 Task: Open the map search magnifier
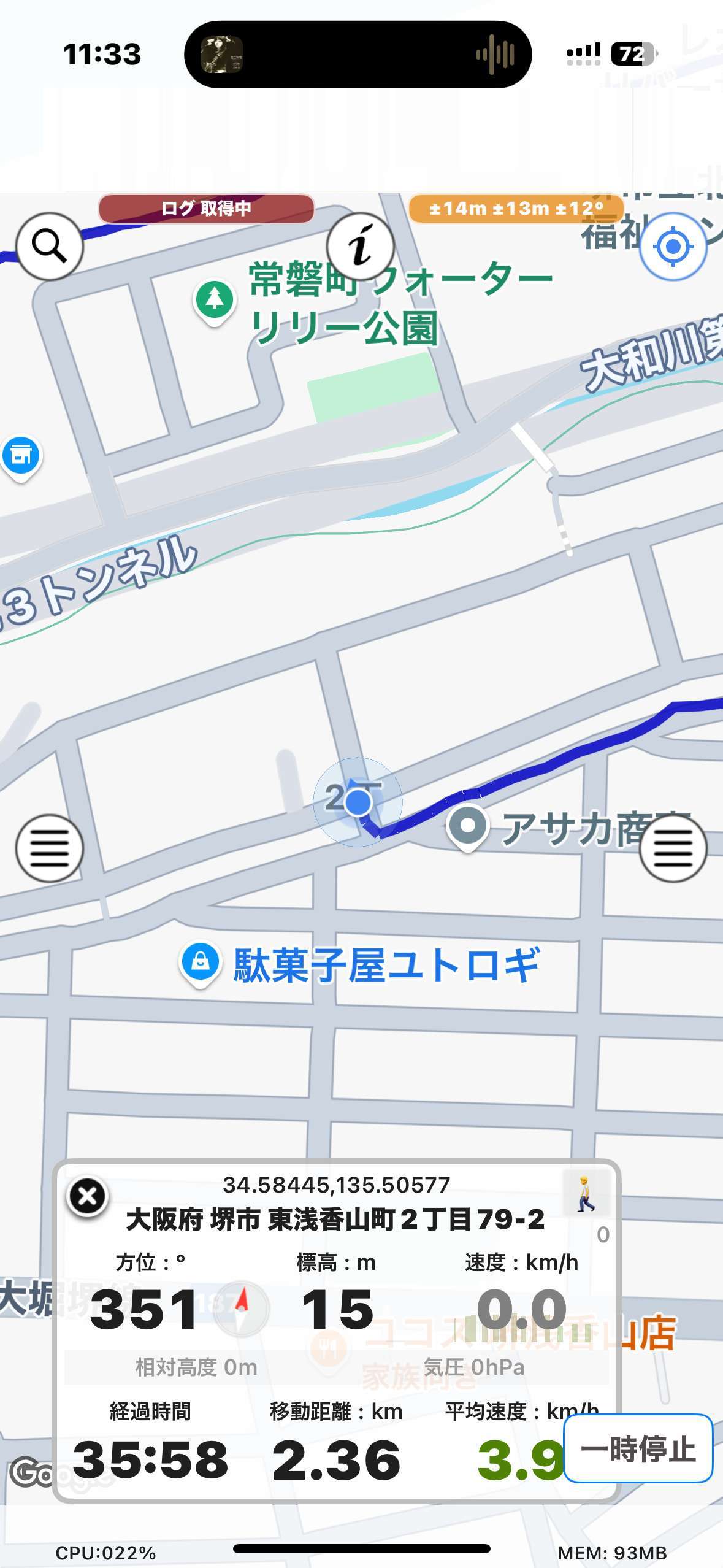49,247
